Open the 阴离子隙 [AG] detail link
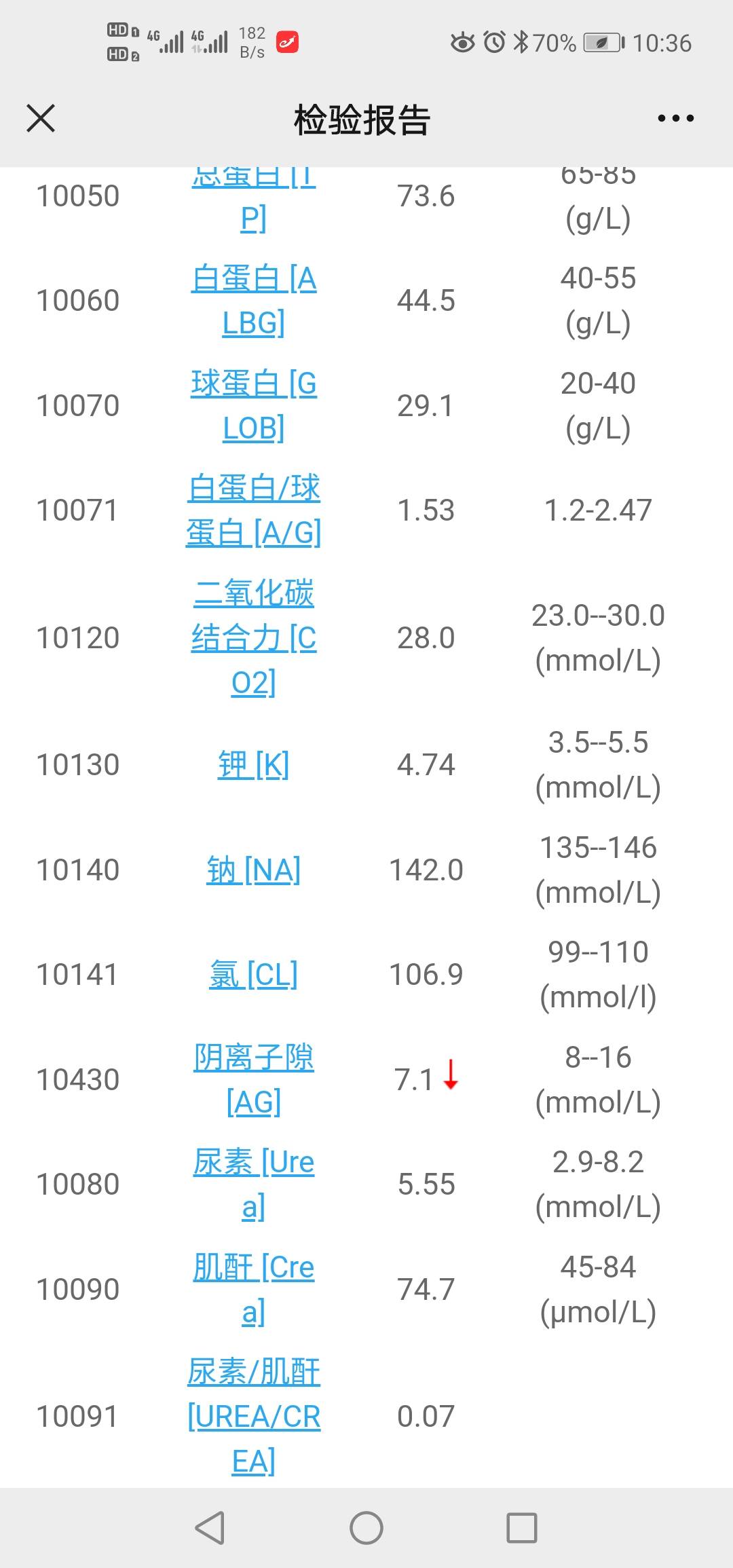This screenshot has width=733, height=1568. [254, 1079]
